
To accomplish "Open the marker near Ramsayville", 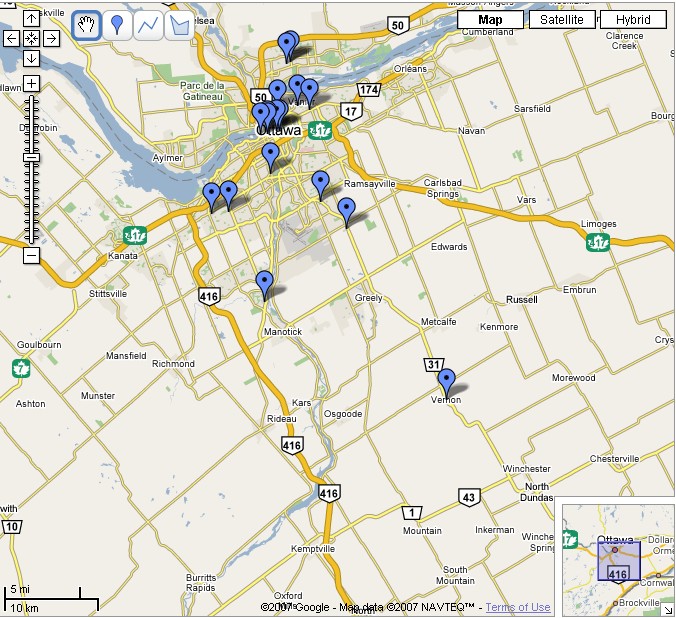I will 320,183.
